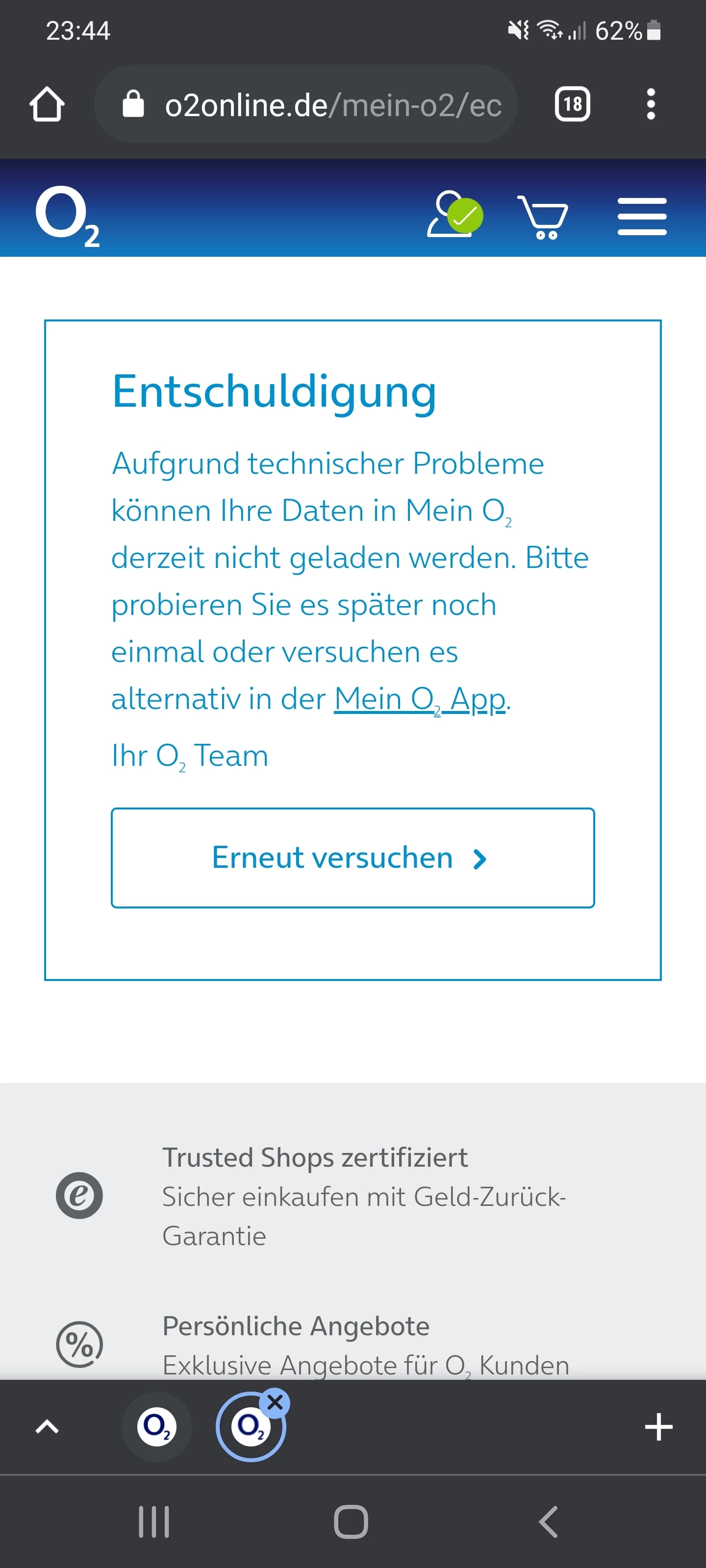Tap Erneut versuchen to retry

pos(352,857)
